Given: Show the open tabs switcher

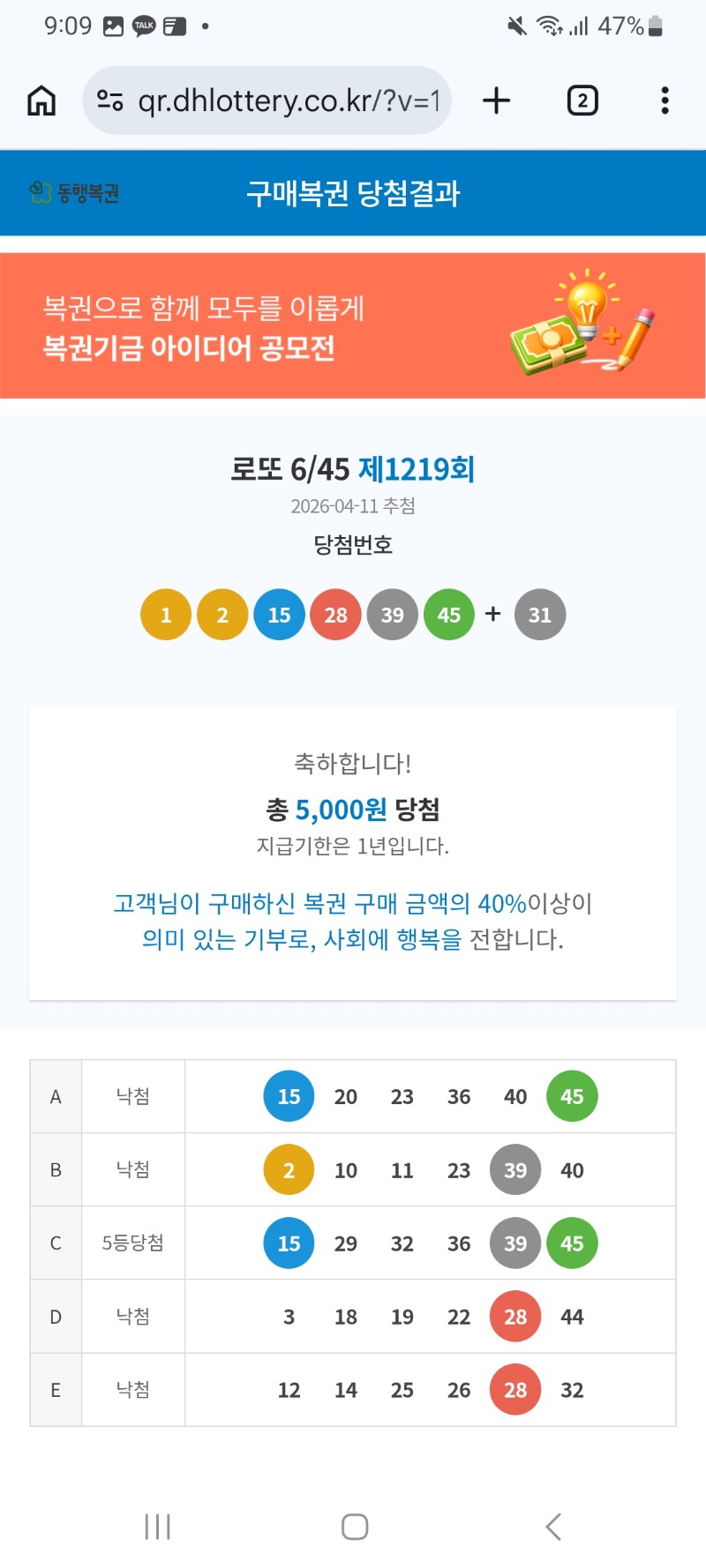Looking at the screenshot, I should pyautogui.click(x=582, y=101).
